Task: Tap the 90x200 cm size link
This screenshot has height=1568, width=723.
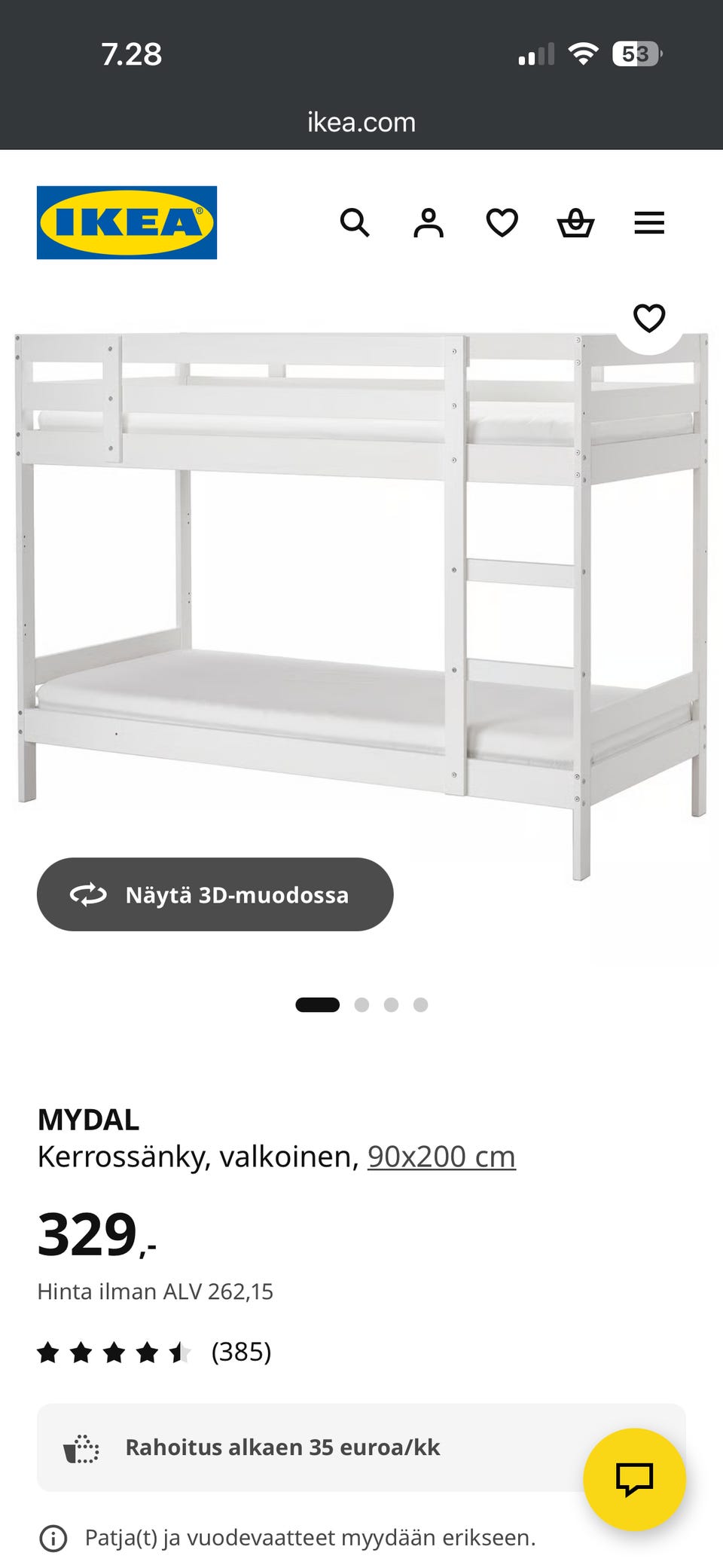Action: 441,1157
